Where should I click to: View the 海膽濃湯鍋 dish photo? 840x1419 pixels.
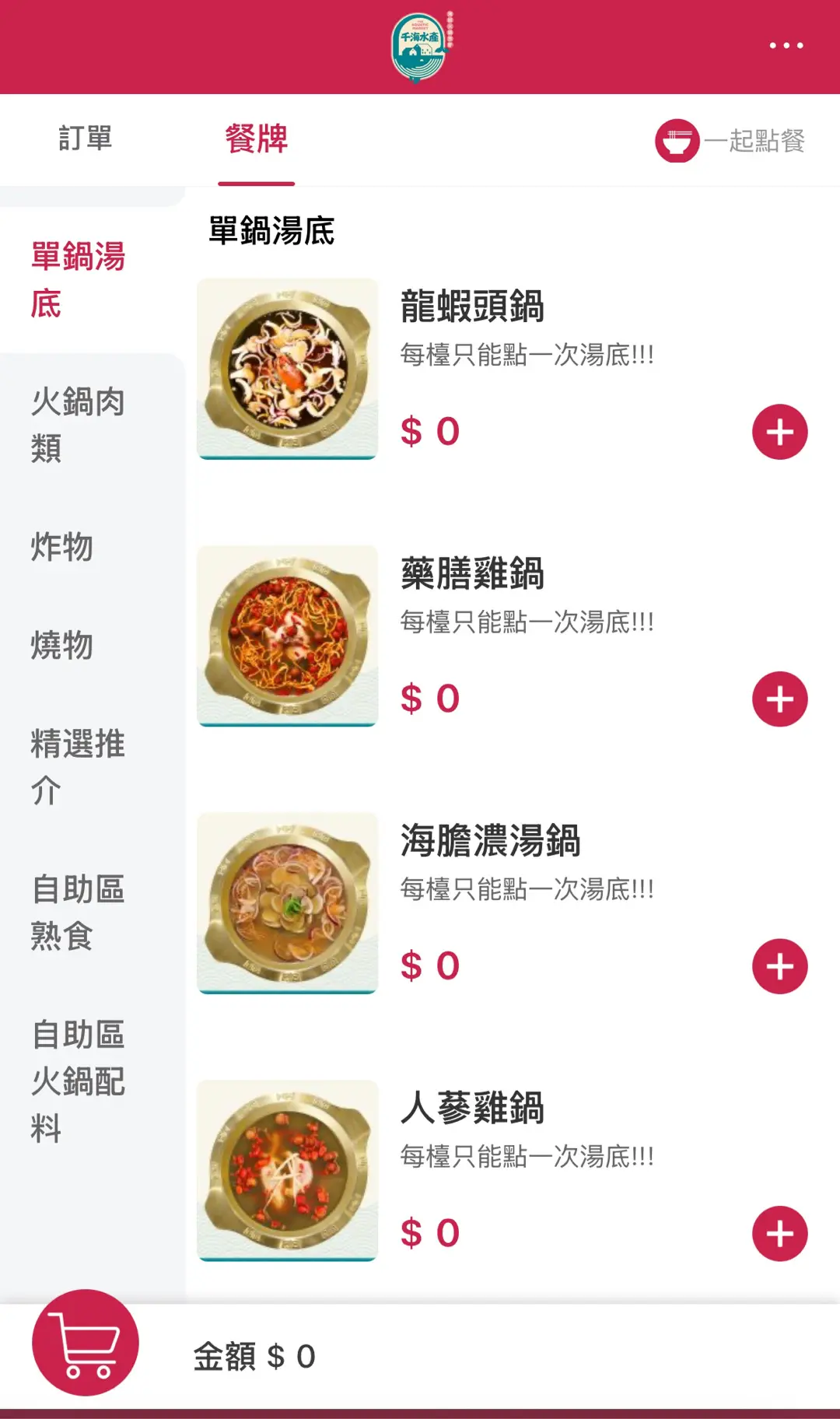point(288,902)
